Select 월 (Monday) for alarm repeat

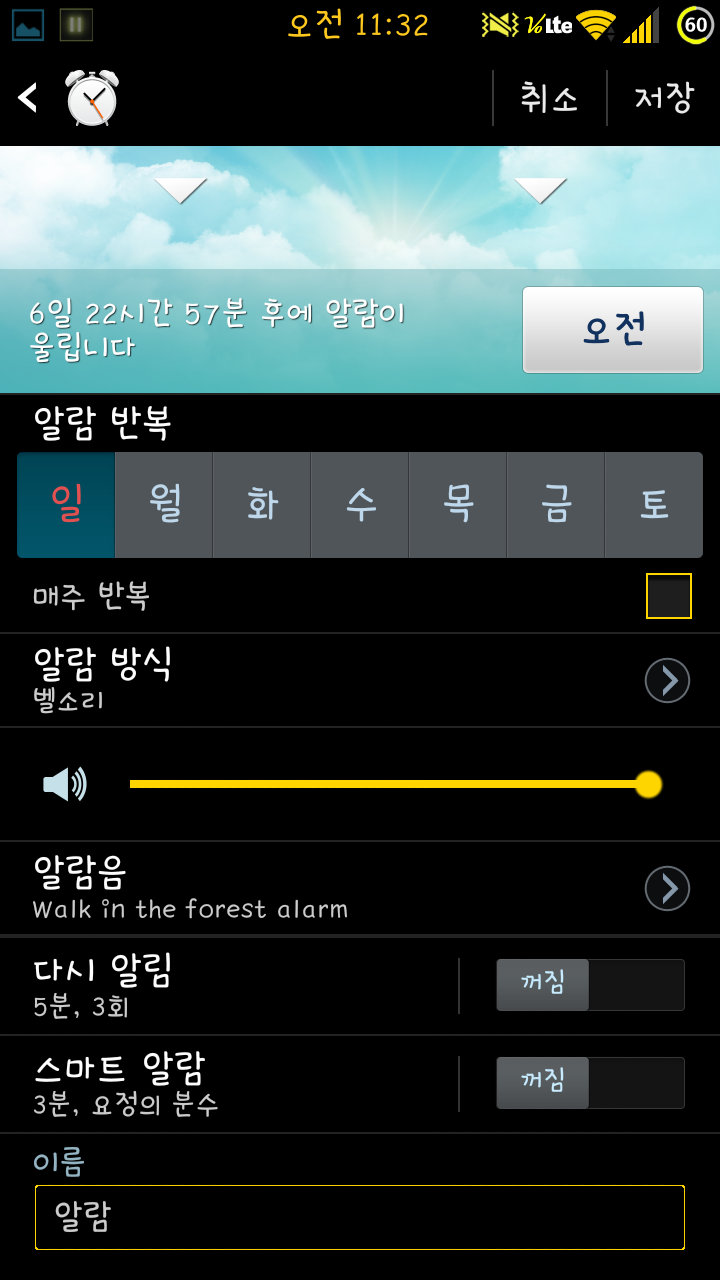164,505
